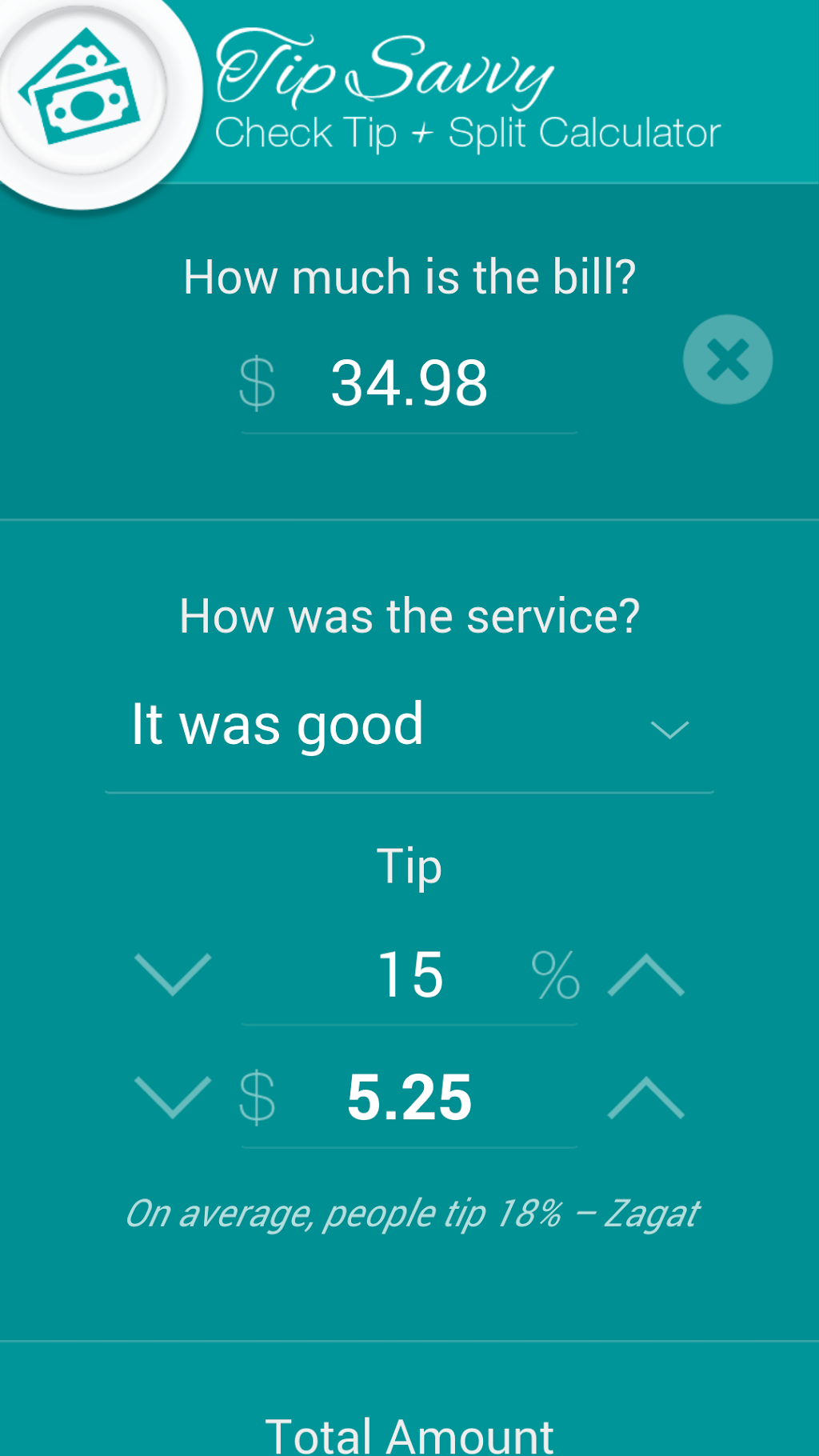This screenshot has height=1456, width=819.
Task: Edit the bill amount field showing 34.98
Action: click(409, 384)
